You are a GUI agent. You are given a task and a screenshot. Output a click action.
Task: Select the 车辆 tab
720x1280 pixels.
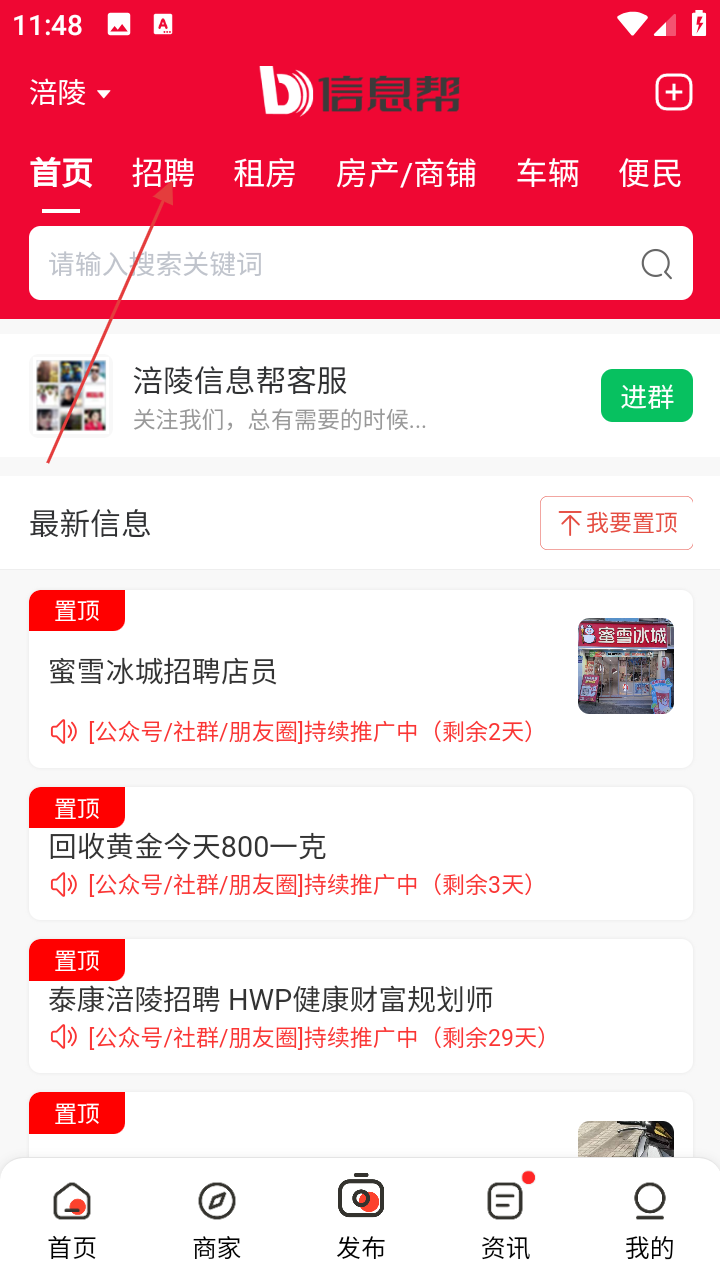548,174
